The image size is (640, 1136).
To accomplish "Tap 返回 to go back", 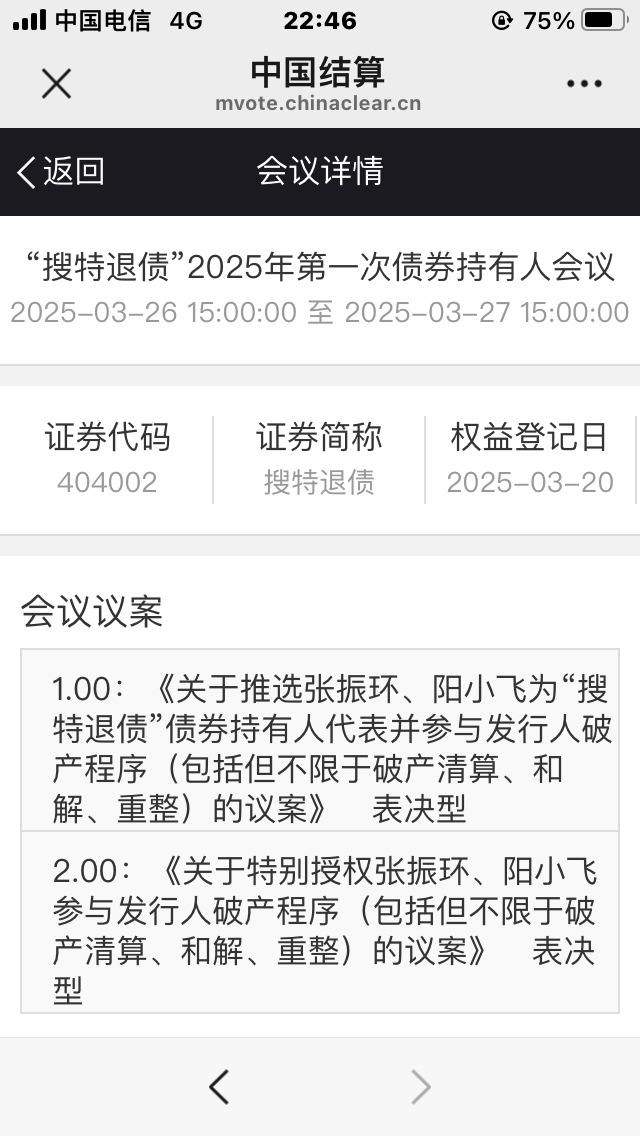I will pos(61,172).
